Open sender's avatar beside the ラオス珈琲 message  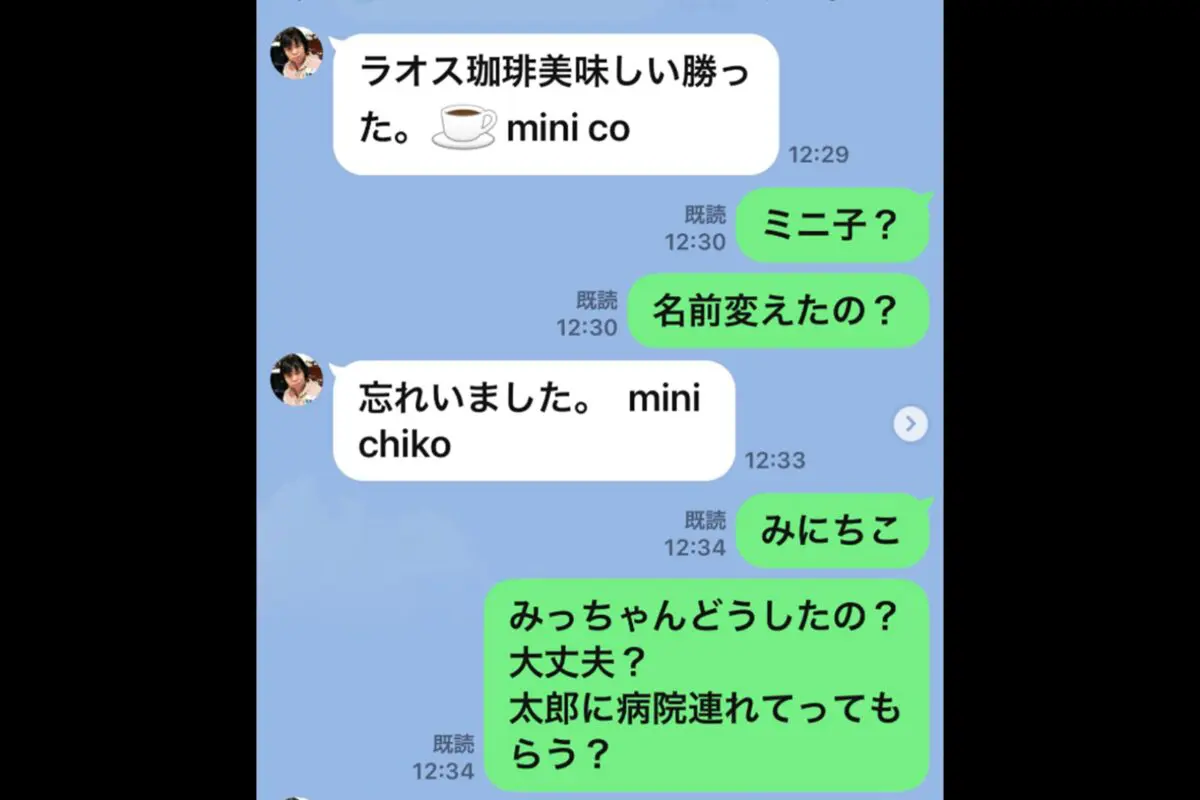click(297, 53)
